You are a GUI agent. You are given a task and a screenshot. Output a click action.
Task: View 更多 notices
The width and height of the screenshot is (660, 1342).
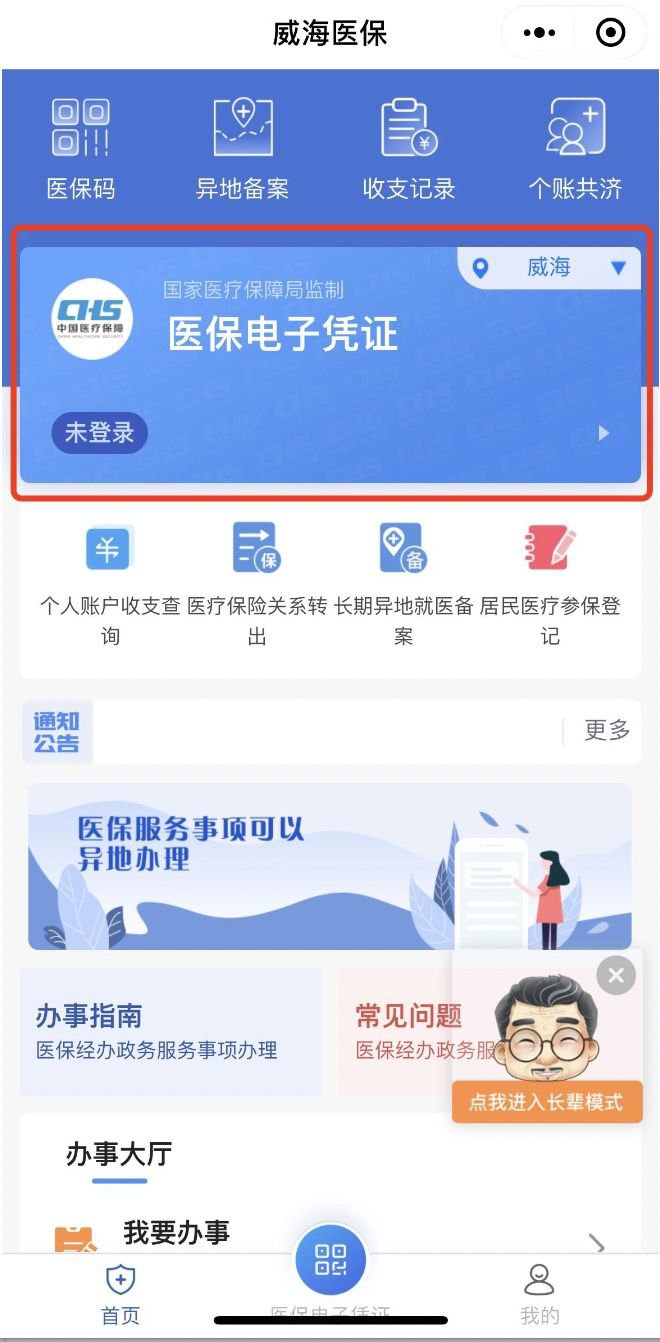tap(606, 731)
